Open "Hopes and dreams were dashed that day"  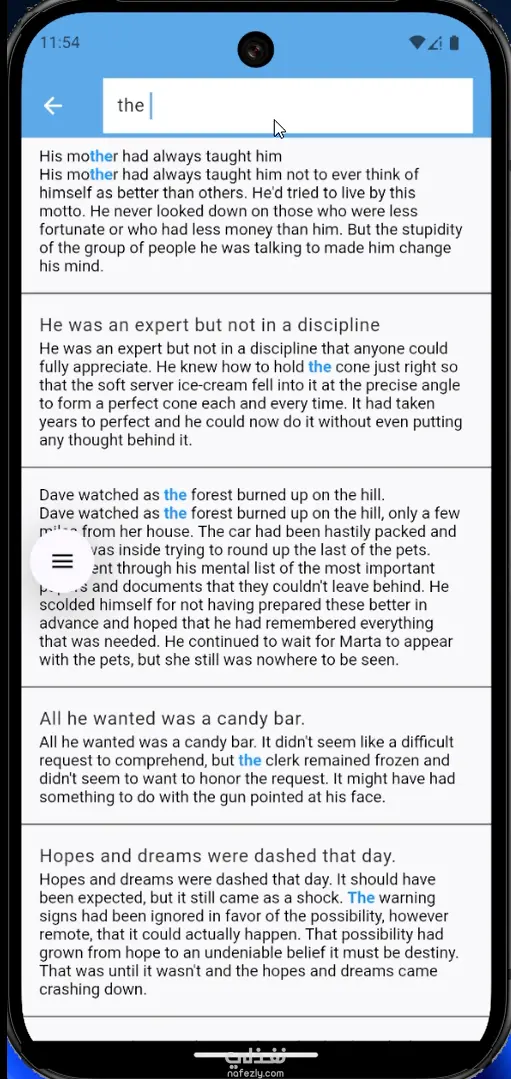tap(256, 921)
